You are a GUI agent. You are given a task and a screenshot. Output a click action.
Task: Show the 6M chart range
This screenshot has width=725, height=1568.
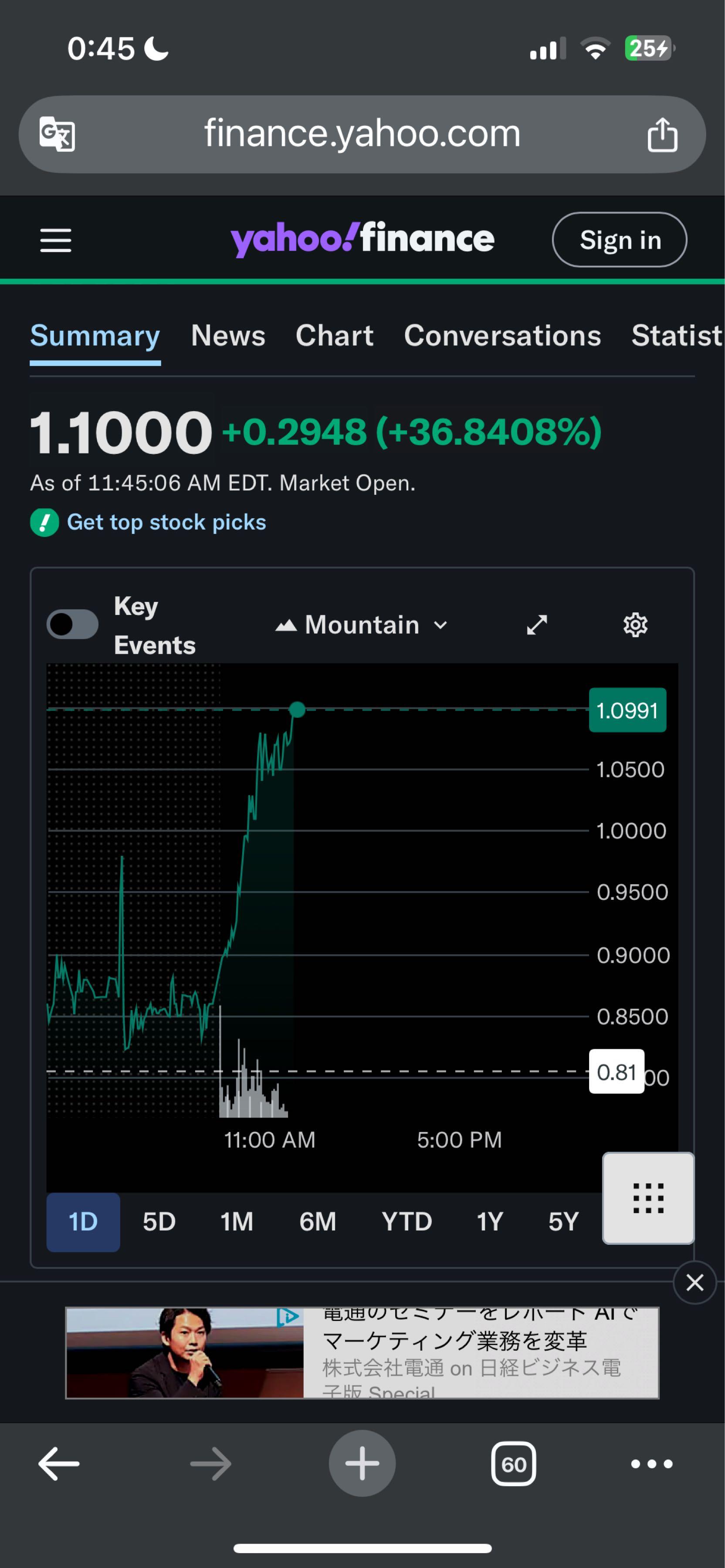317,1222
